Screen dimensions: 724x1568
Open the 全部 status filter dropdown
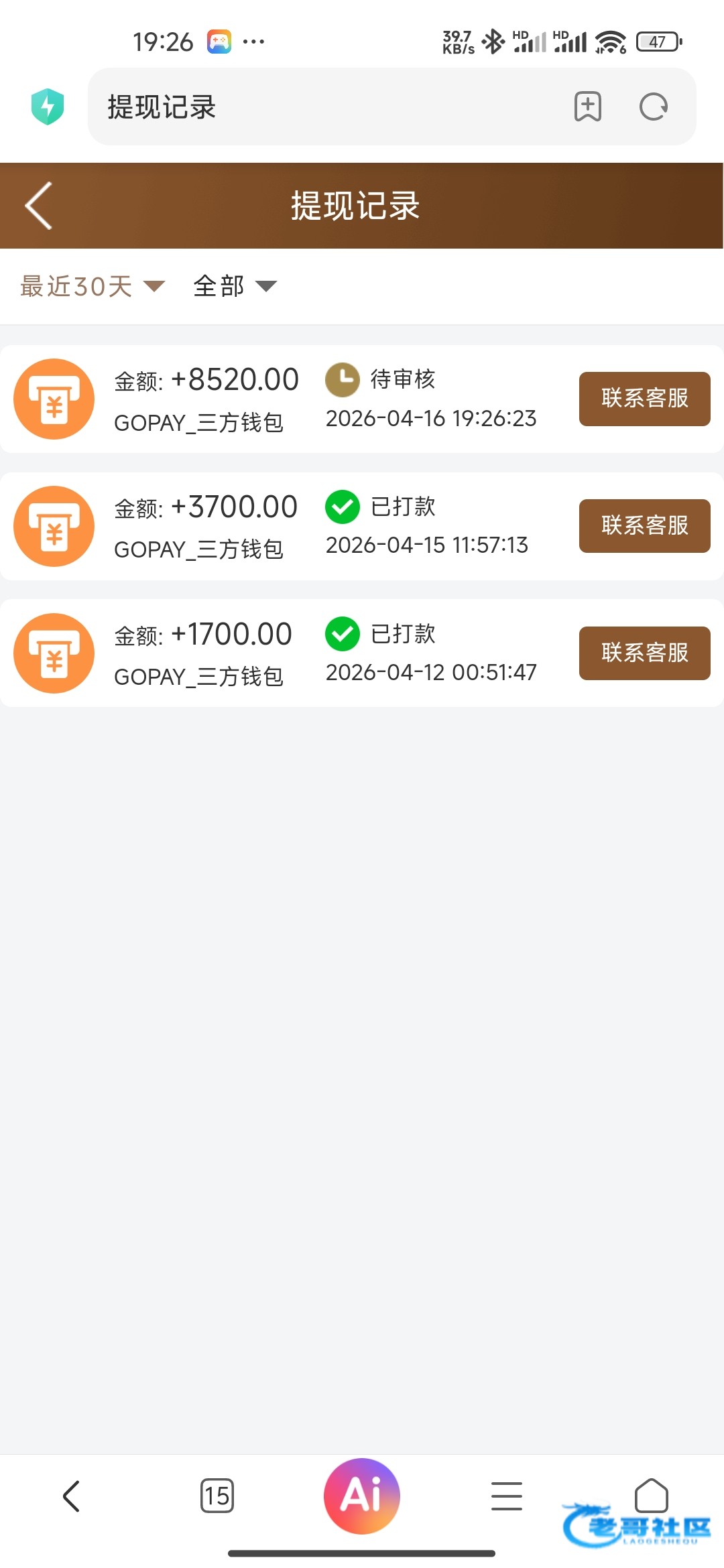point(235,287)
